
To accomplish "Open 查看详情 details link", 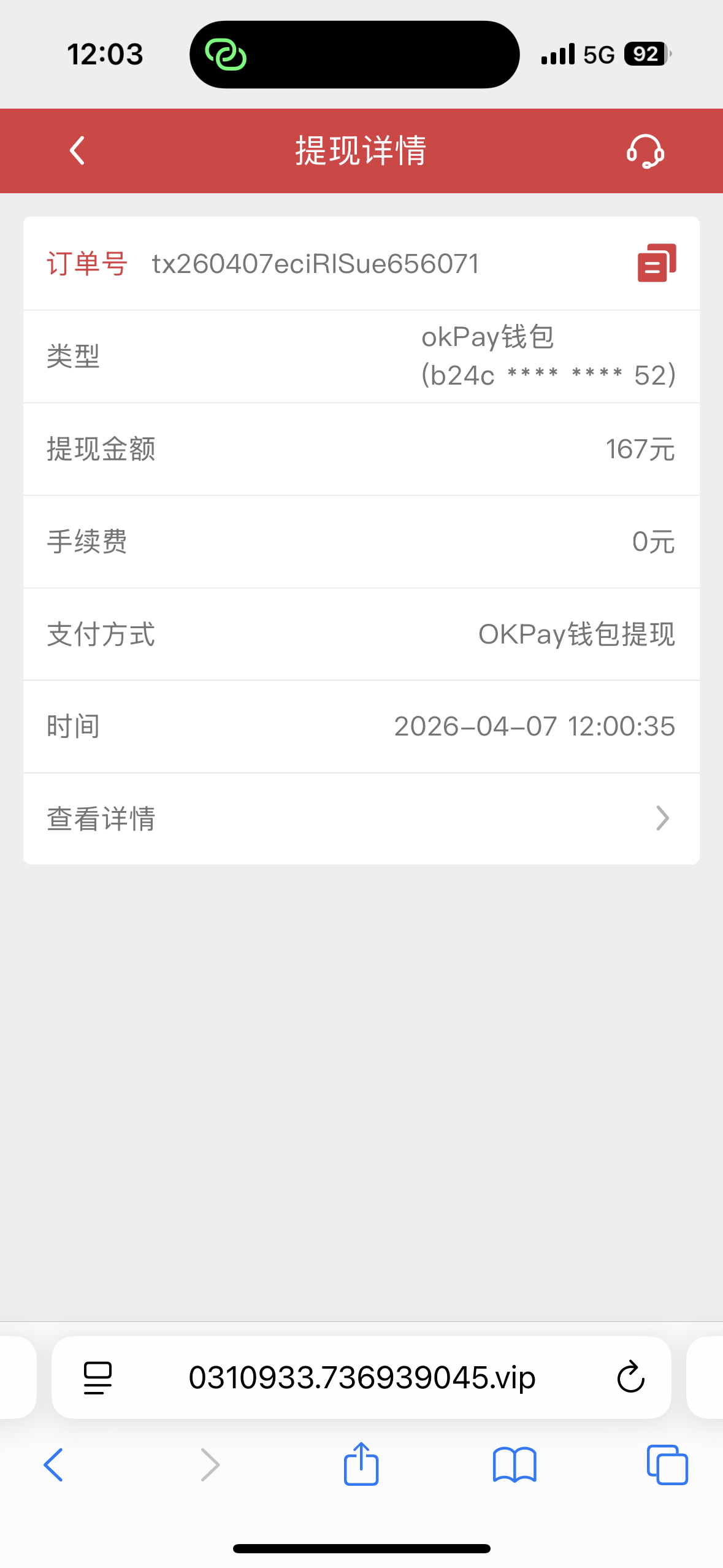I will (101, 818).
